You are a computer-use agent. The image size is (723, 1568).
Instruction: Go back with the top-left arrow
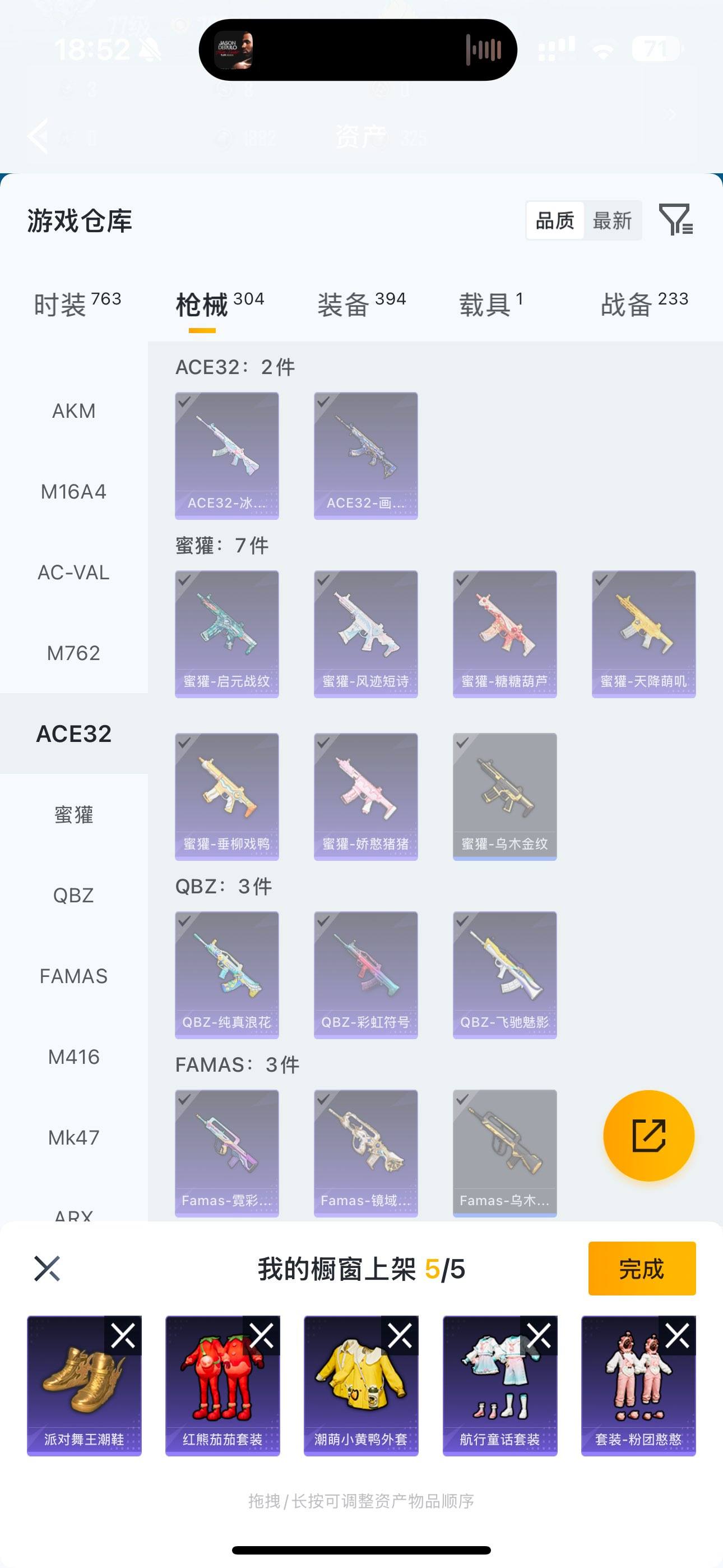tap(38, 136)
